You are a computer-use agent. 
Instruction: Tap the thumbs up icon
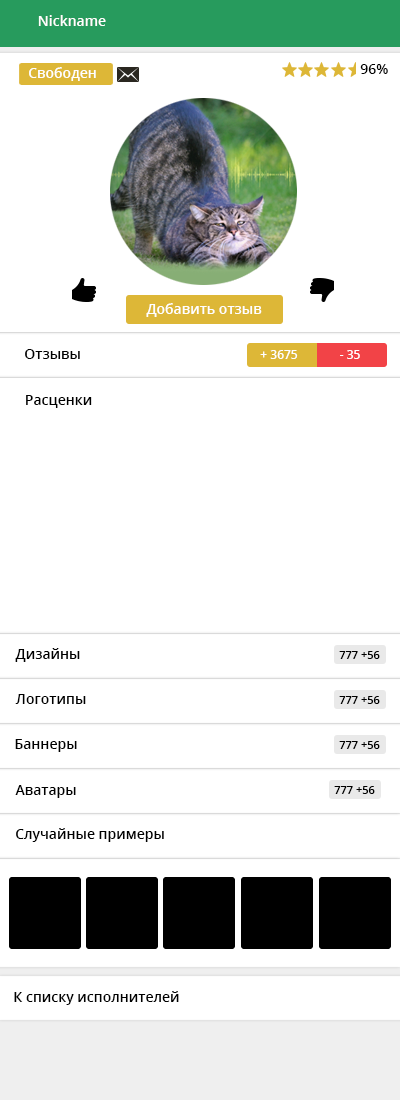[84, 290]
